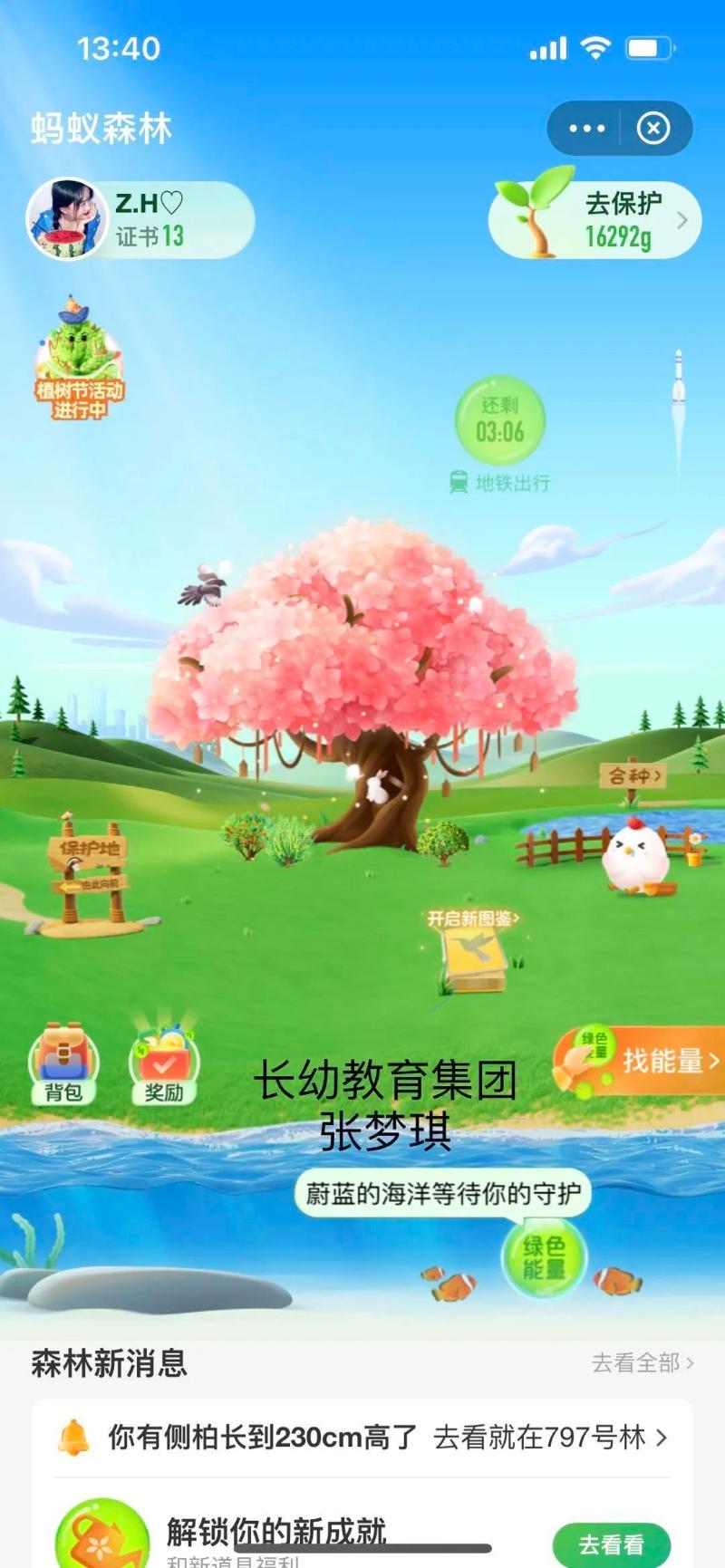Collect the 绿色能量 ocean bubble
725x1568 pixels.
tap(544, 1257)
